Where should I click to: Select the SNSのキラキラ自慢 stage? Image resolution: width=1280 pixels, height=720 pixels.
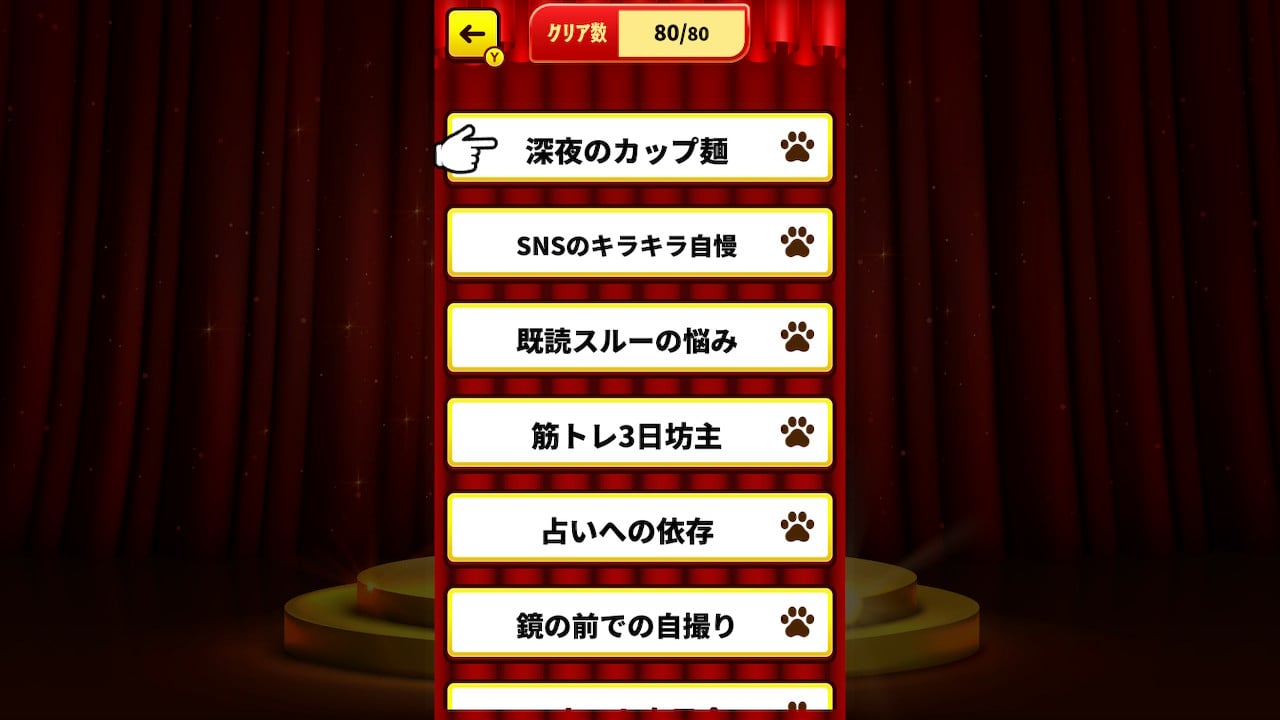639,243
